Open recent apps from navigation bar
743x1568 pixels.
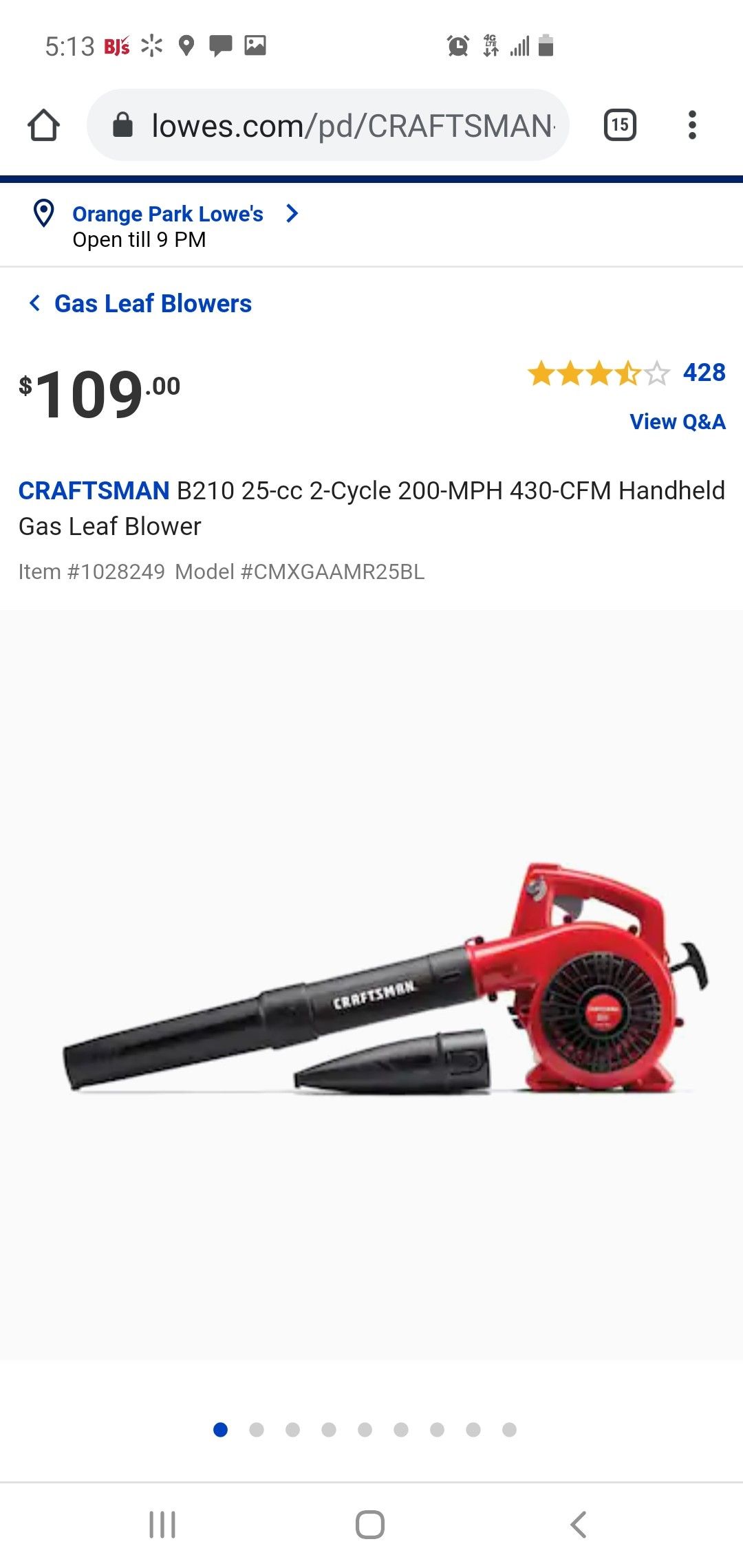[162, 1525]
